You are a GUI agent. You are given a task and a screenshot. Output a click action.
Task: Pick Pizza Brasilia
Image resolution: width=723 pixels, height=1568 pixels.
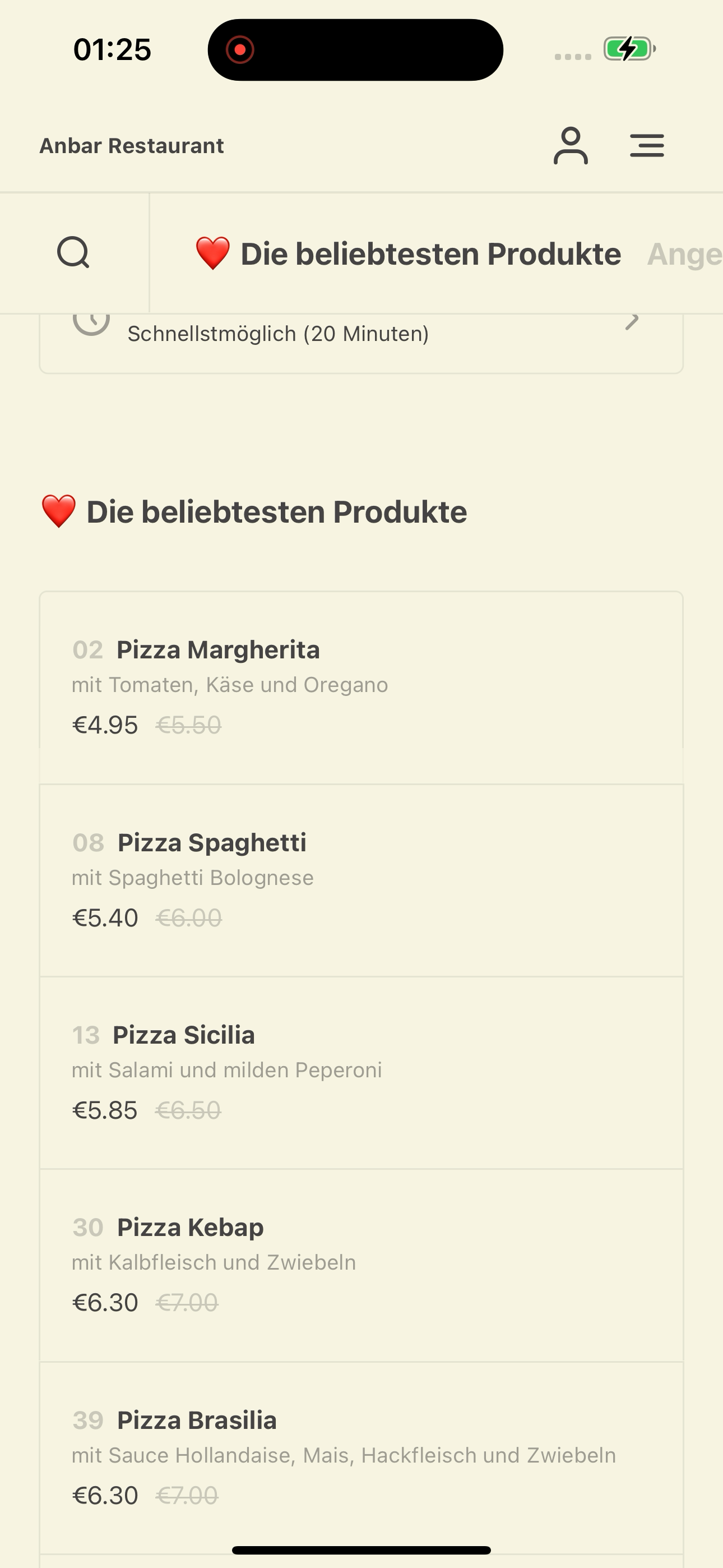point(361,1458)
